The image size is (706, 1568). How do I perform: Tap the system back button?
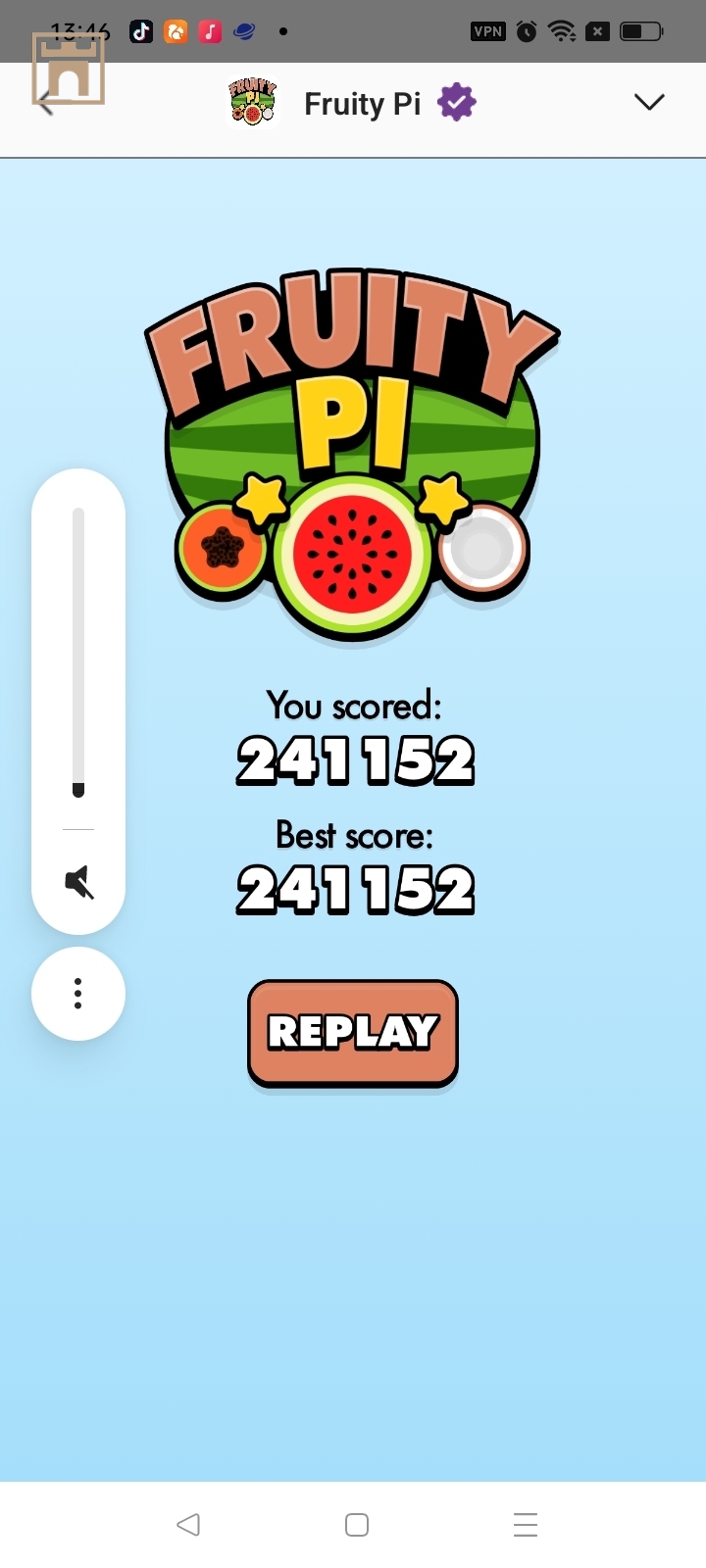[x=188, y=1524]
